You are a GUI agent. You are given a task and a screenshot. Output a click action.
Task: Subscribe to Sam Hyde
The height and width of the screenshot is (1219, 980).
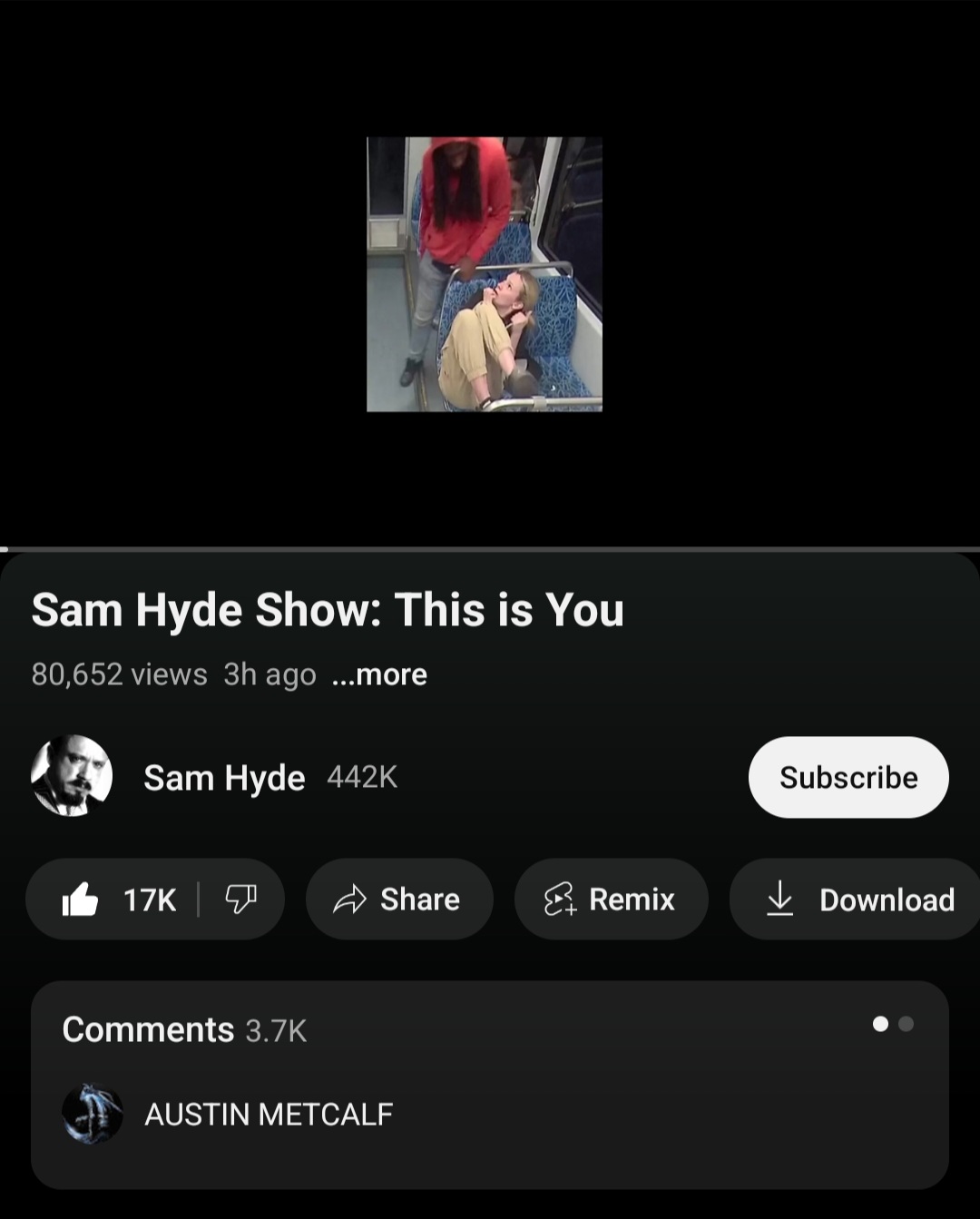click(x=848, y=777)
